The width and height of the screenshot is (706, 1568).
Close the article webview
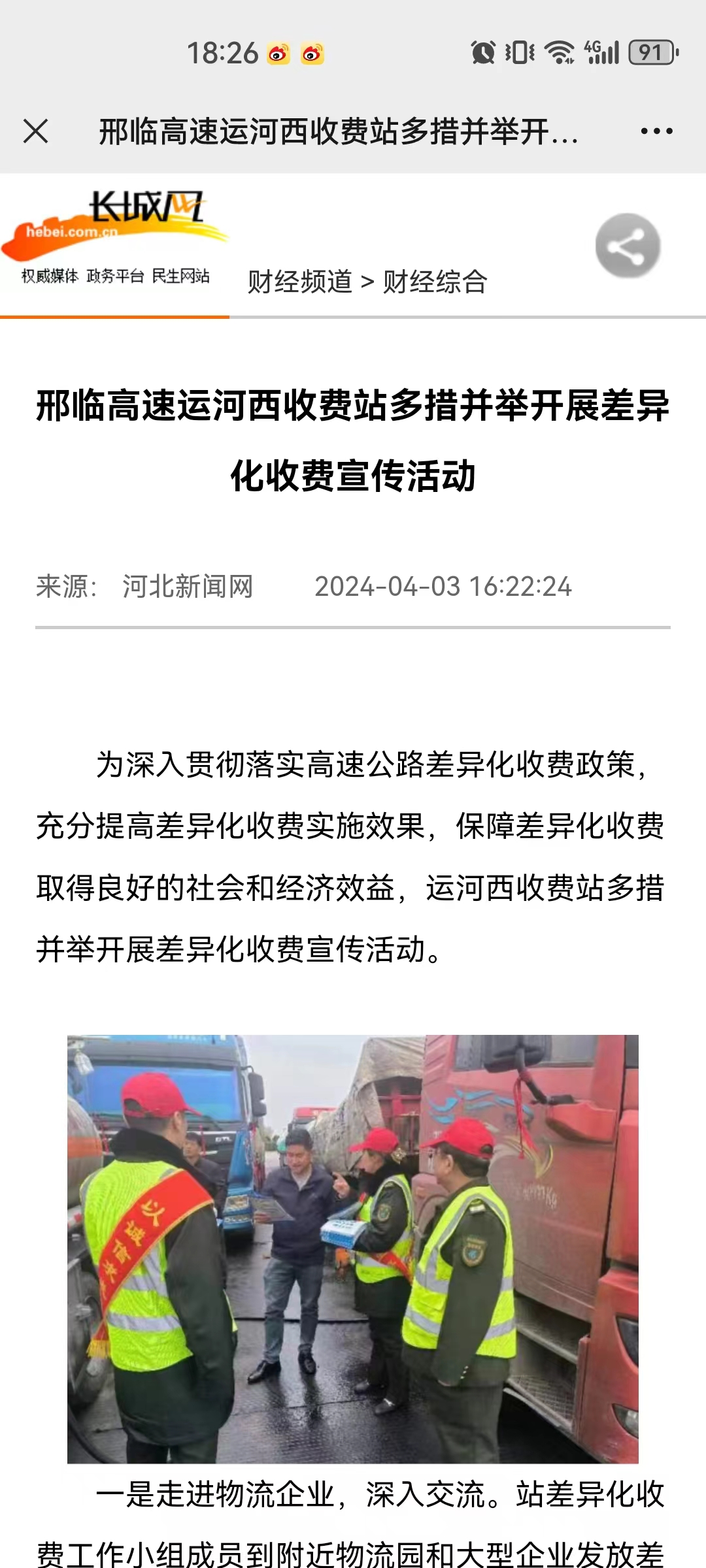point(36,131)
